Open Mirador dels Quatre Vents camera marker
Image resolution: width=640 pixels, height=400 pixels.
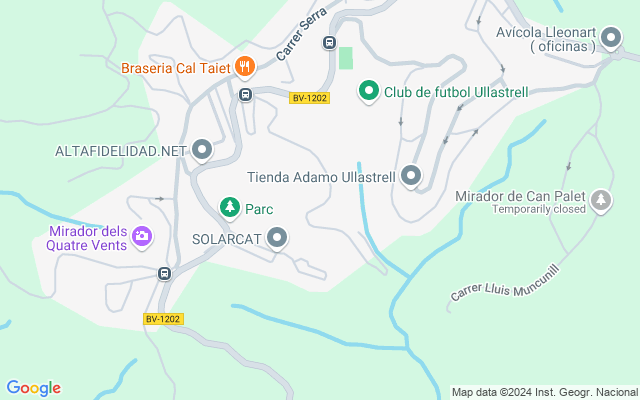pos(142,236)
